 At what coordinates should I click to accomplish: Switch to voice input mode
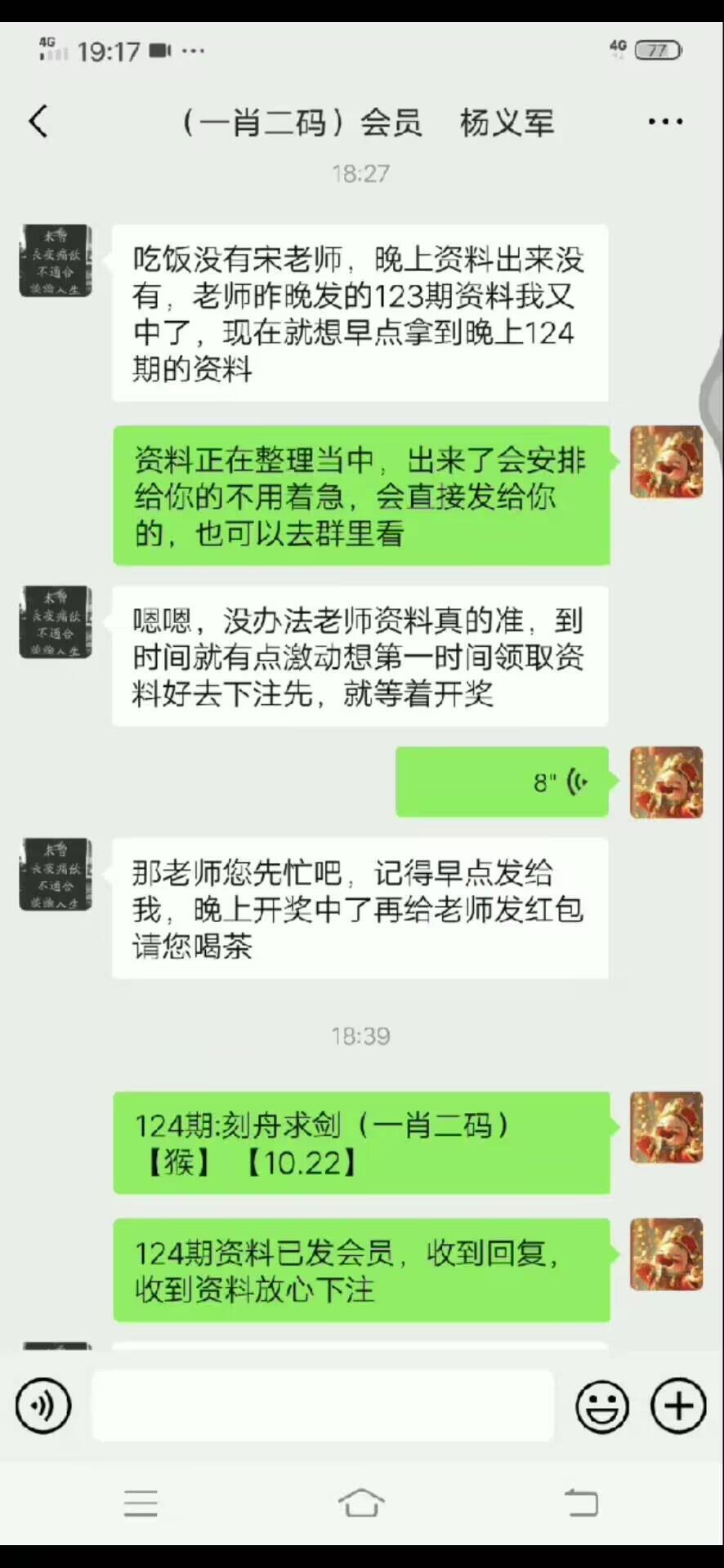(43, 1405)
